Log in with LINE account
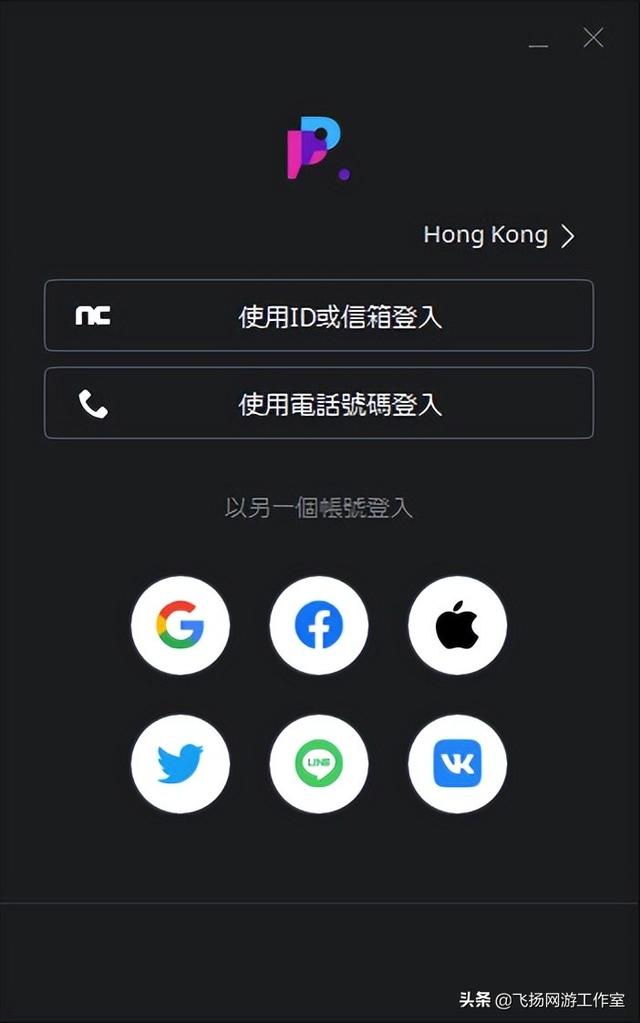This screenshot has width=640, height=1023. pos(319,764)
